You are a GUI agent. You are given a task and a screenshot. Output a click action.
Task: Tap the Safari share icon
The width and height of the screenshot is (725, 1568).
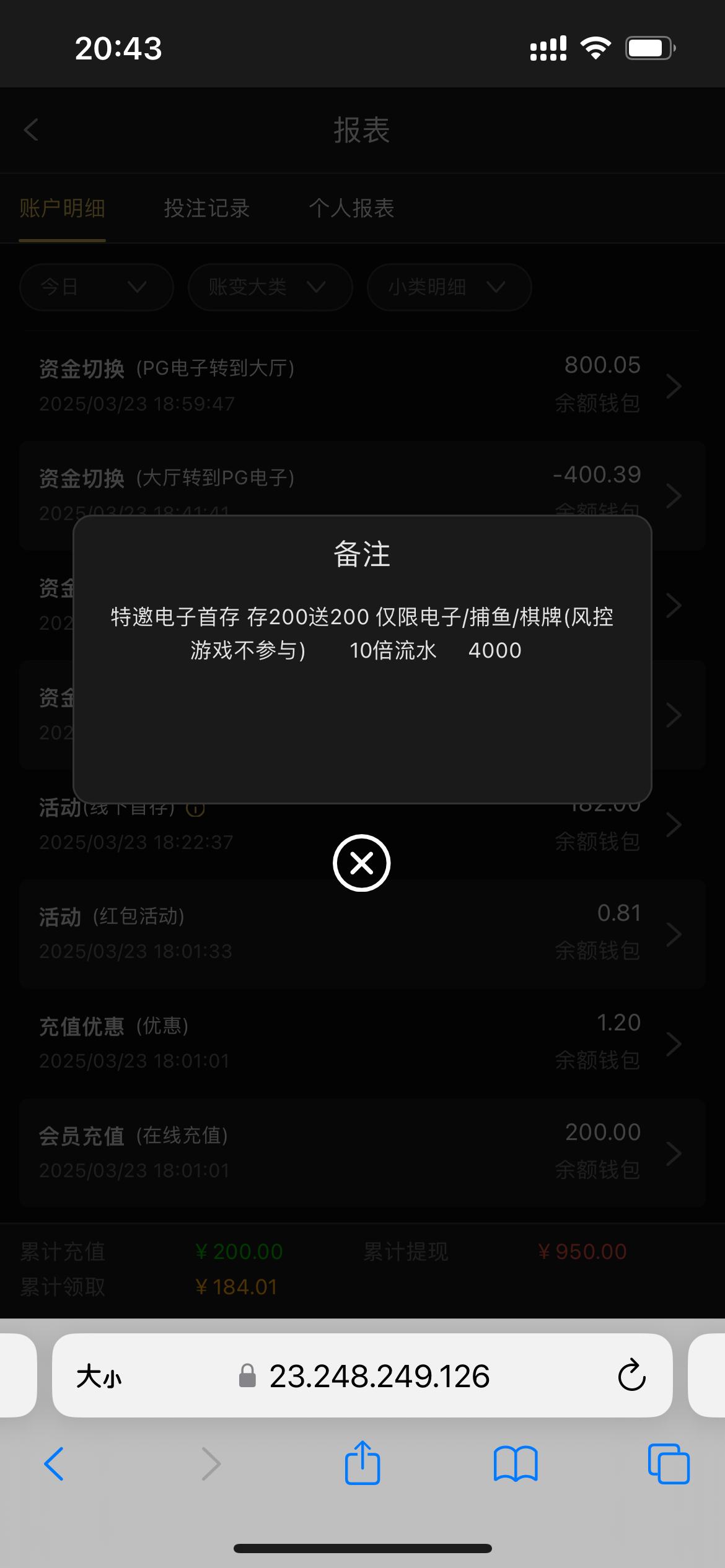[362, 1463]
